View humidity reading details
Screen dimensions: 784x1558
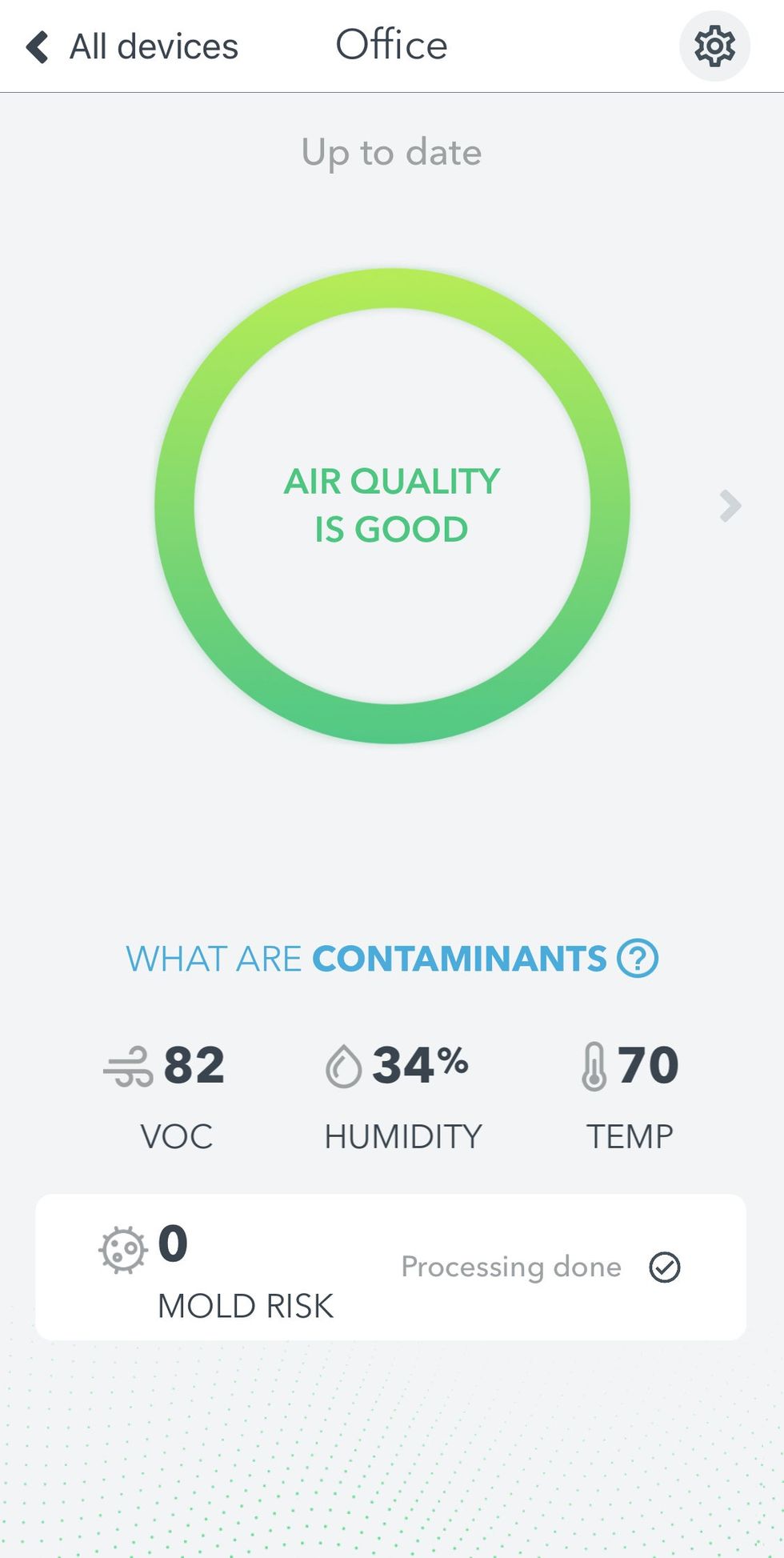pos(401,1094)
